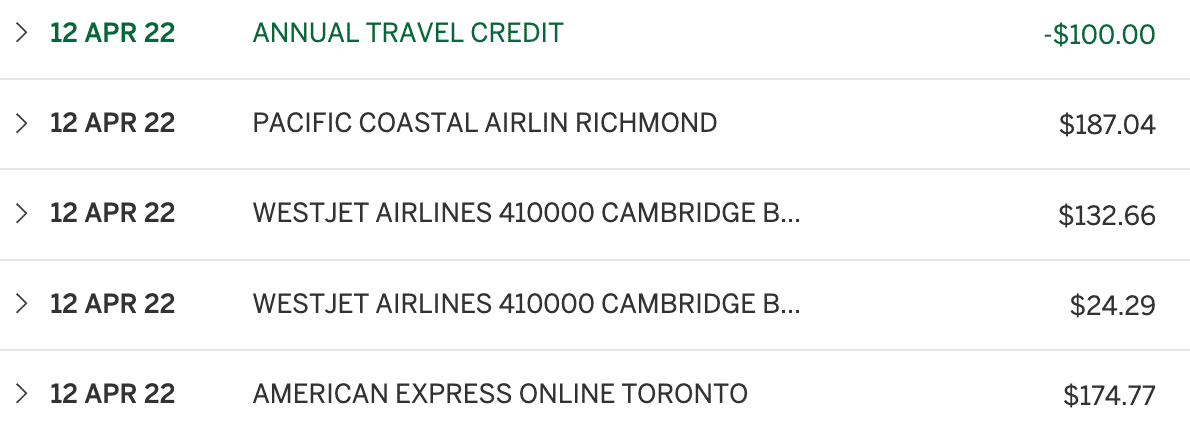Expand the American Express Online Toronto transaction

pos(22,393)
